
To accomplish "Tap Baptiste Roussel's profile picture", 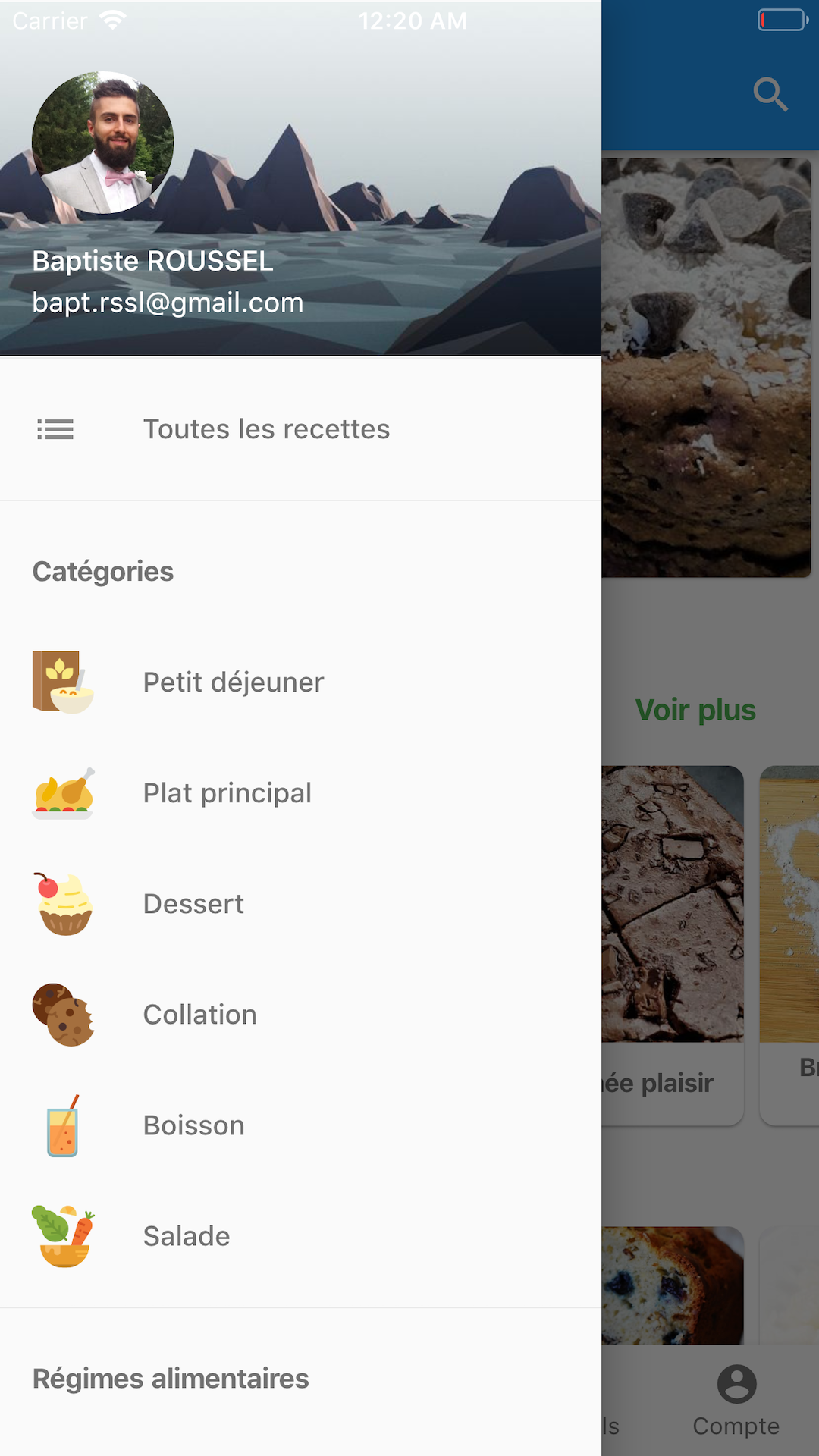I will tap(103, 143).
